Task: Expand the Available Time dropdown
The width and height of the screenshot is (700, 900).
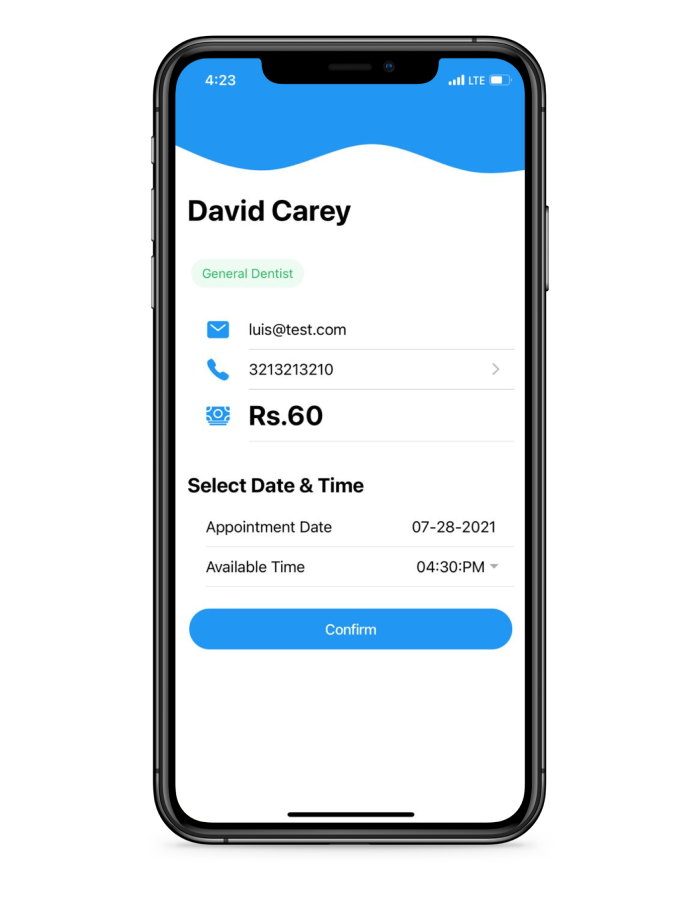Action: coord(458,567)
